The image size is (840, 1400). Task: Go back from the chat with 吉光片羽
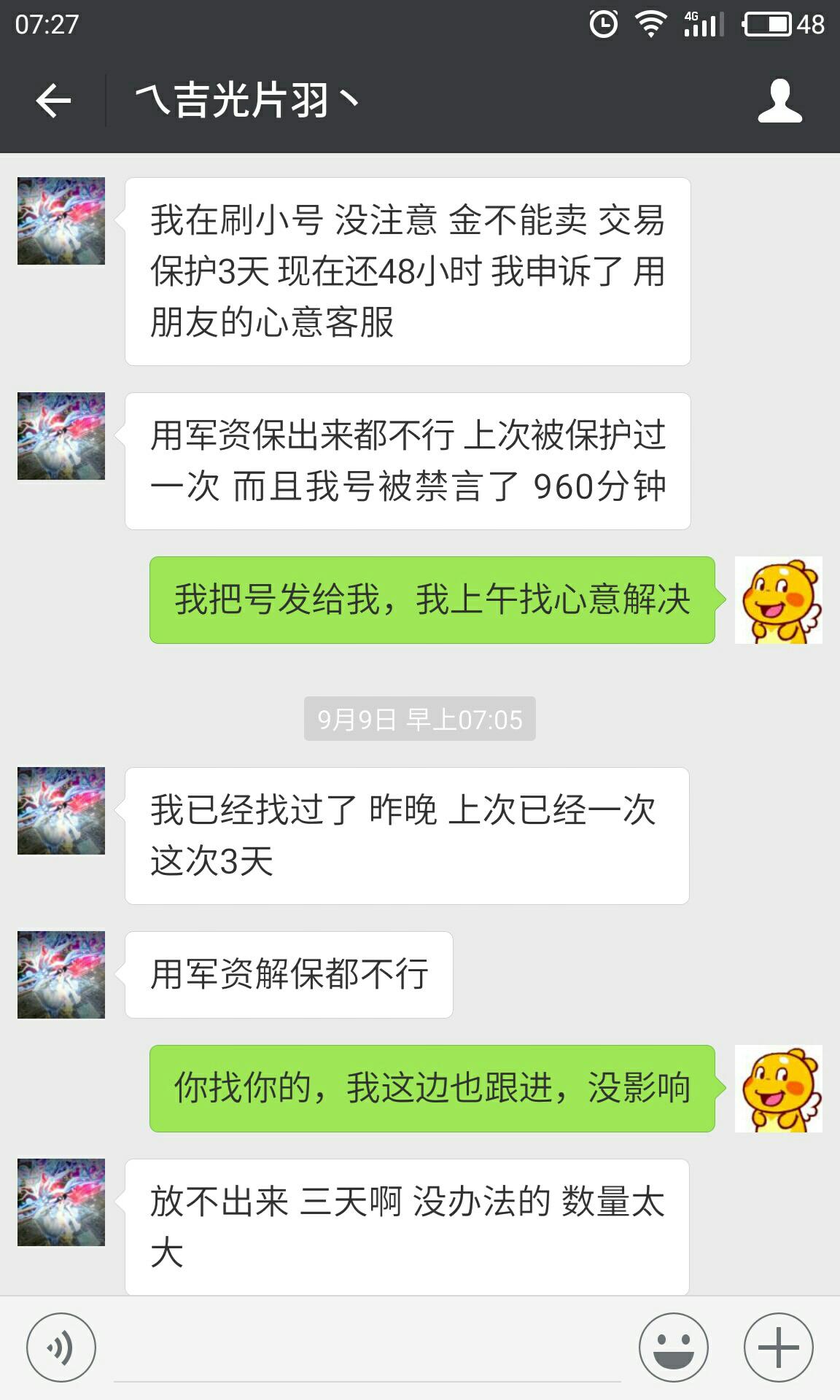pos(53,101)
